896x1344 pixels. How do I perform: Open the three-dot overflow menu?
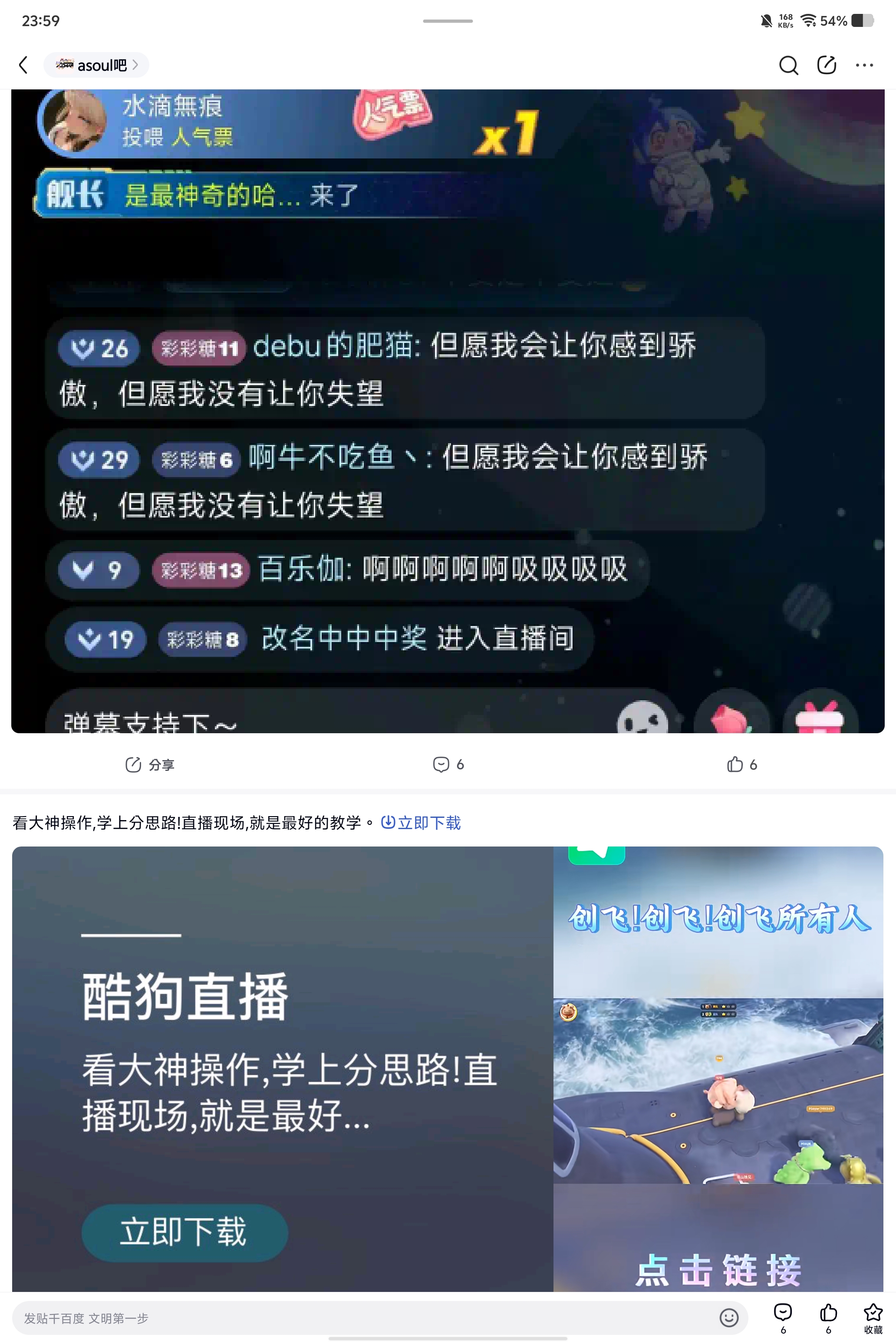coord(865,65)
